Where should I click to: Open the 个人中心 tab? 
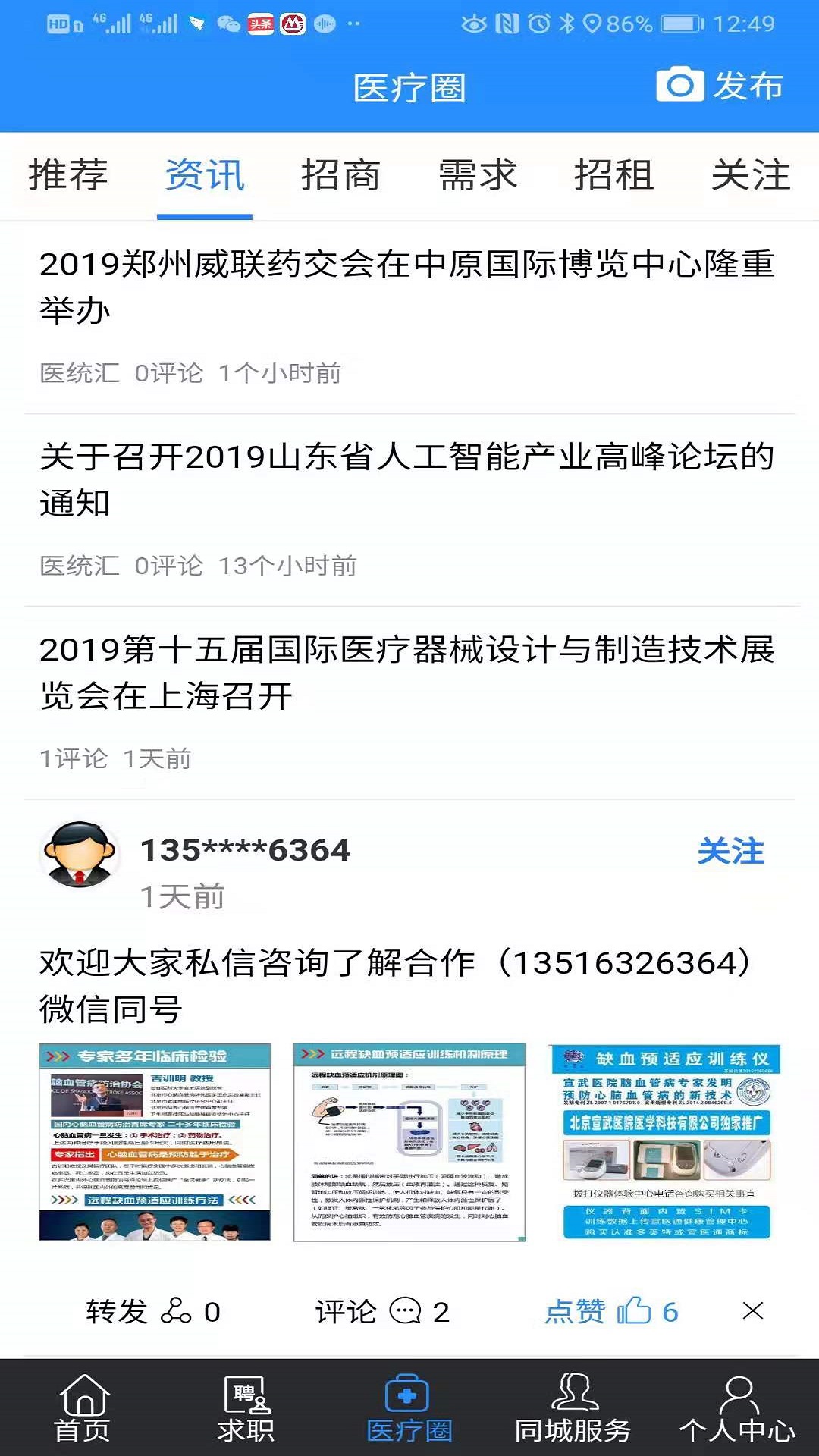point(736,1408)
